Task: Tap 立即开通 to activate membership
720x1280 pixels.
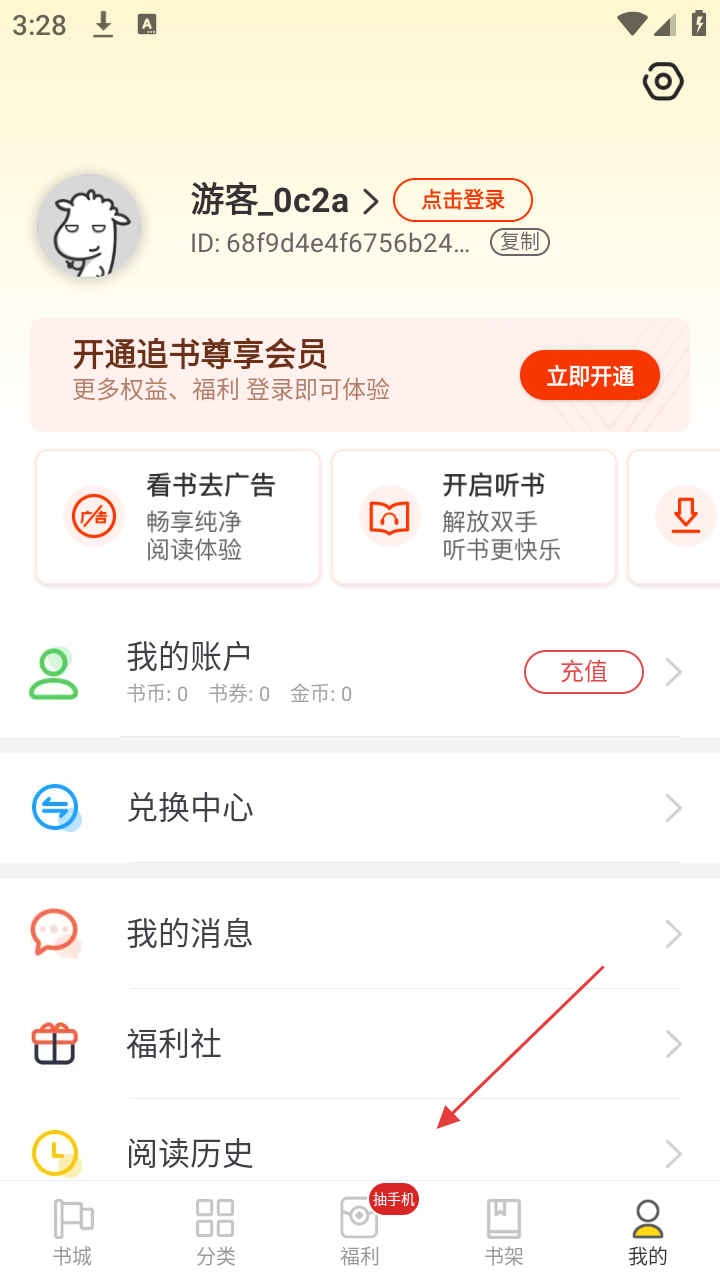Action: click(x=590, y=376)
